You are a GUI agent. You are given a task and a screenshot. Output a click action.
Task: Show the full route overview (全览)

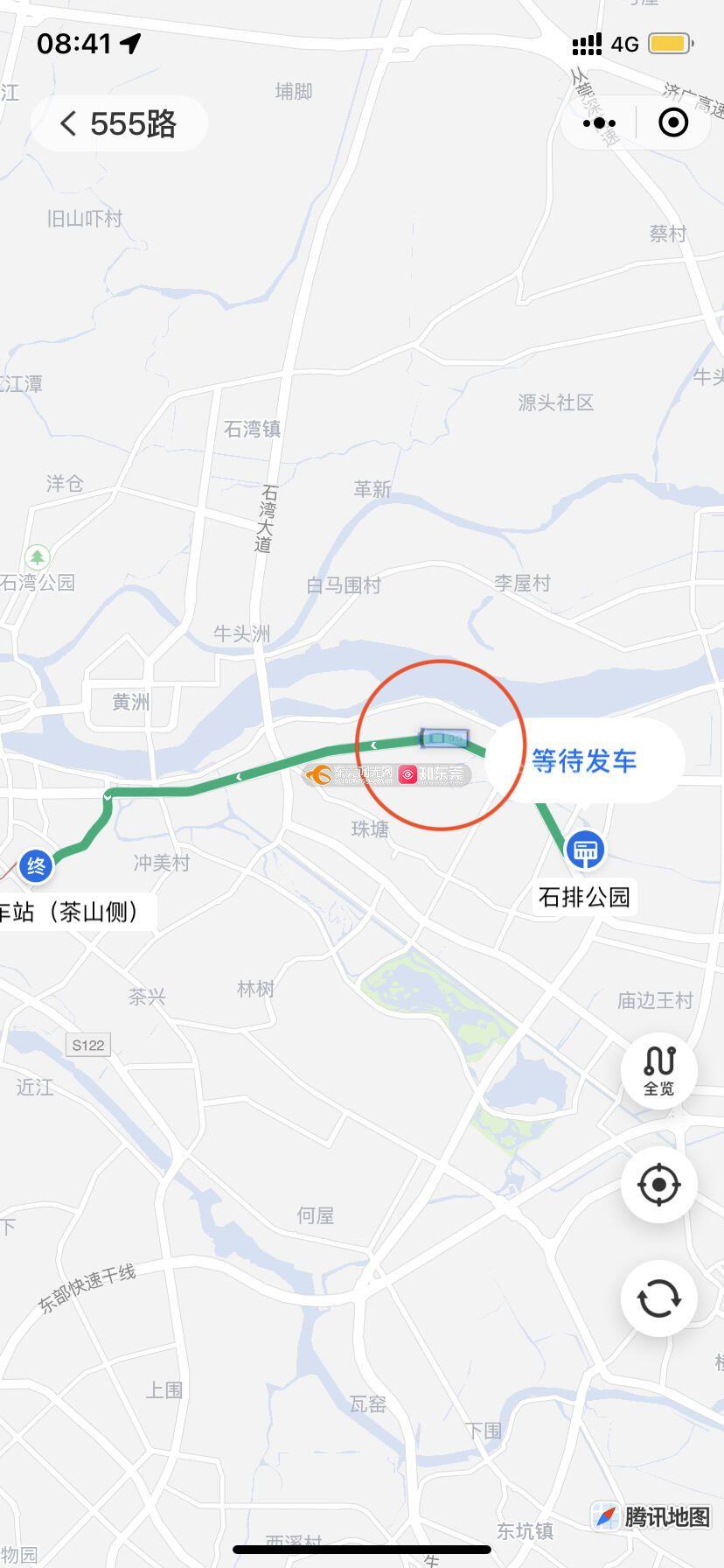[x=658, y=1069]
